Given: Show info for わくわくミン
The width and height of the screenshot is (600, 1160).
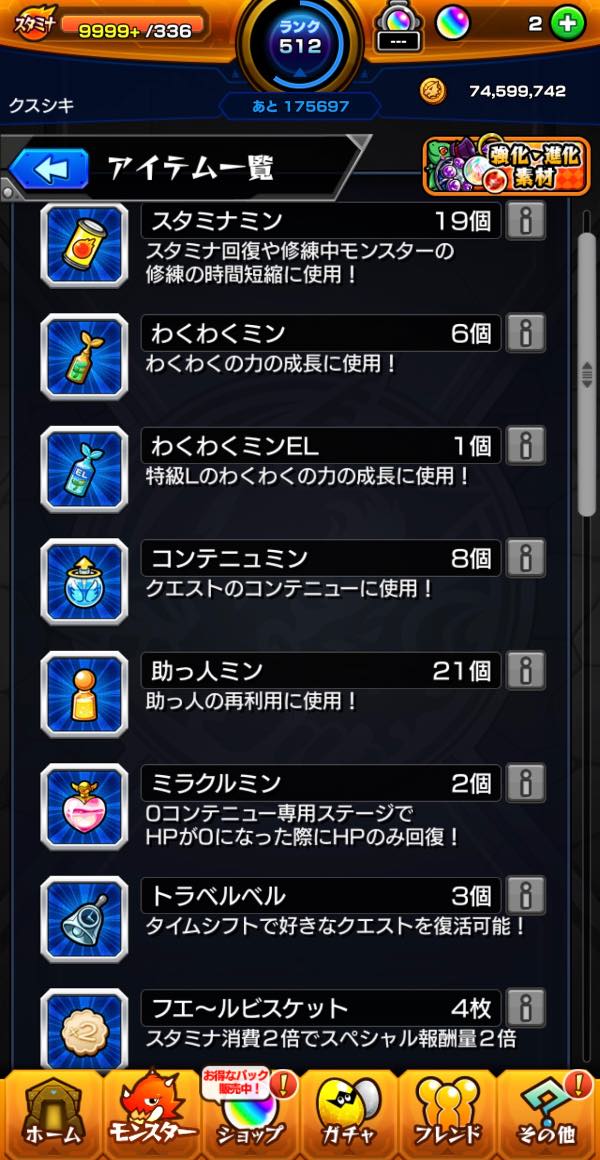Looking at the screenshot, I should pyautogui.click(x=525, y=334).
